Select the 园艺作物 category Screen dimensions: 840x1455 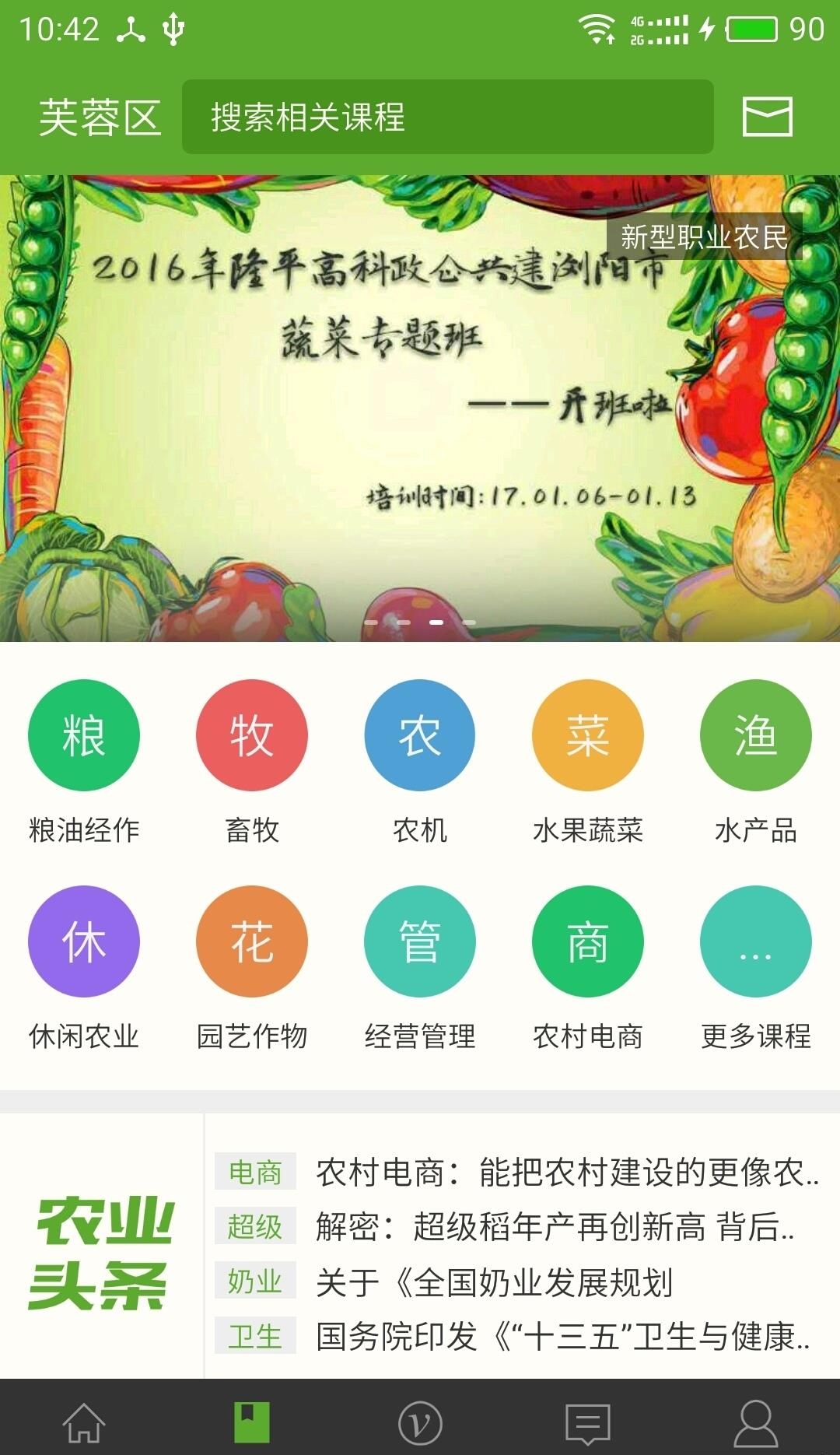tap(252, 941)
